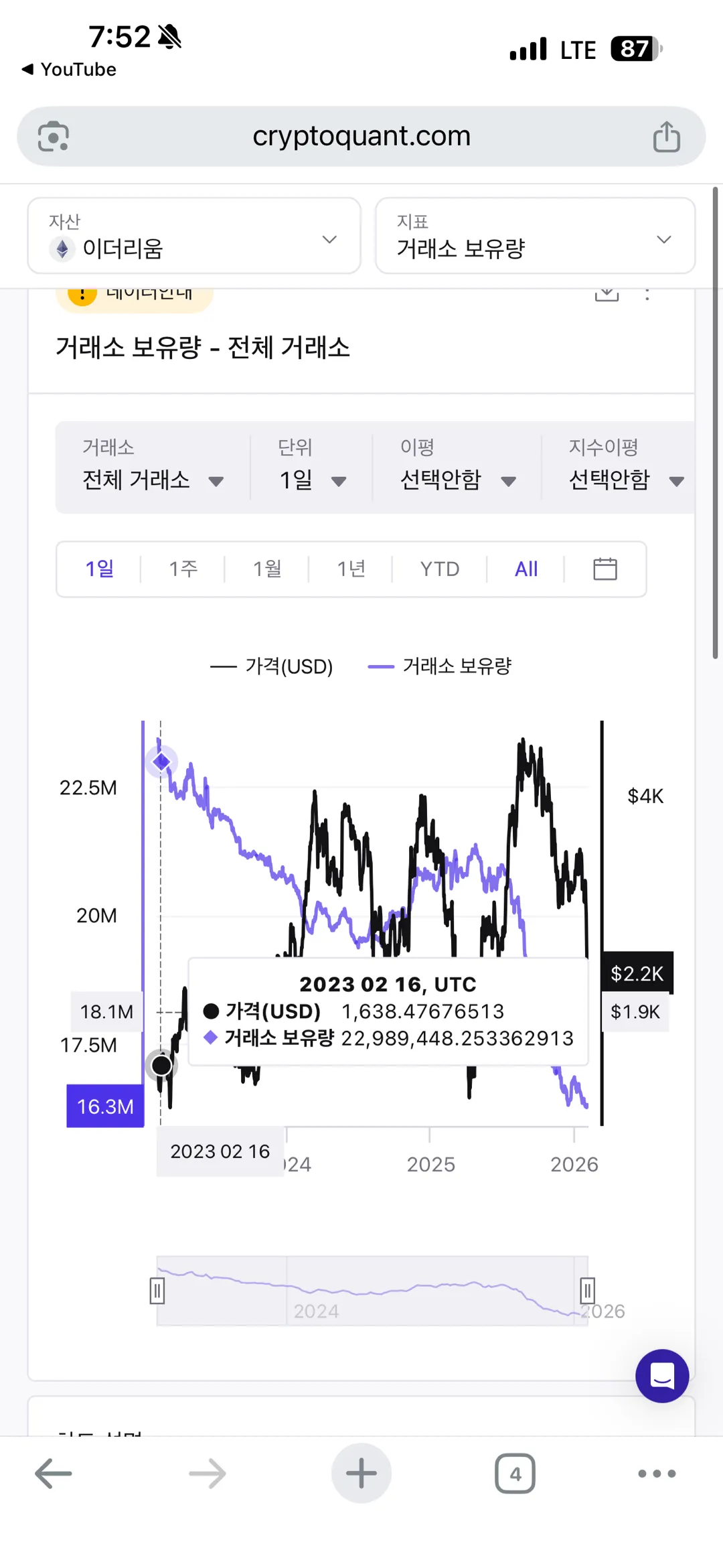
Task: Change the 단위 1일 interval dropdown
Action: (x=312, y=468)
